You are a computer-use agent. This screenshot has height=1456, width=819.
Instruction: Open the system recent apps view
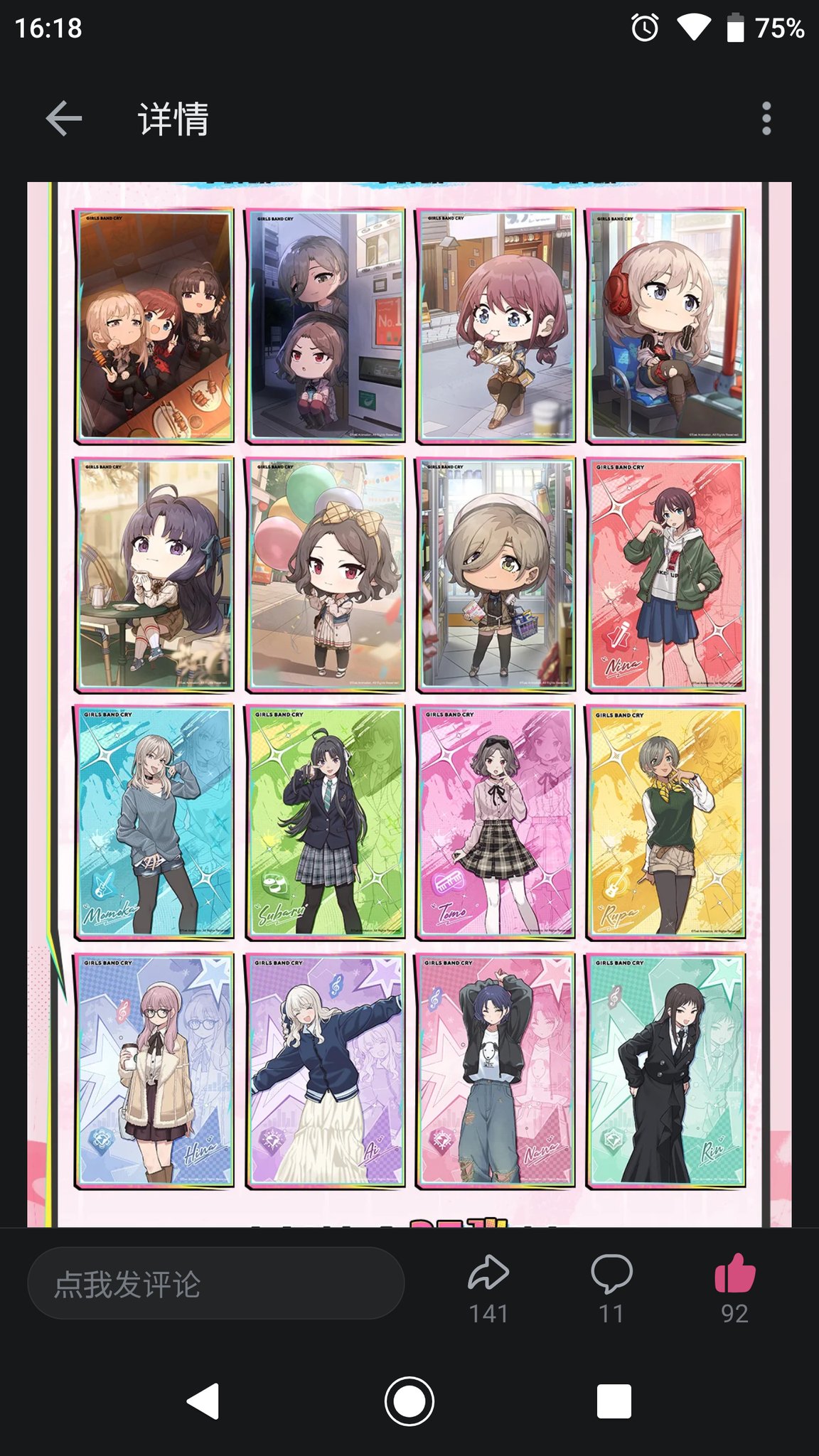coord(614,1401)
